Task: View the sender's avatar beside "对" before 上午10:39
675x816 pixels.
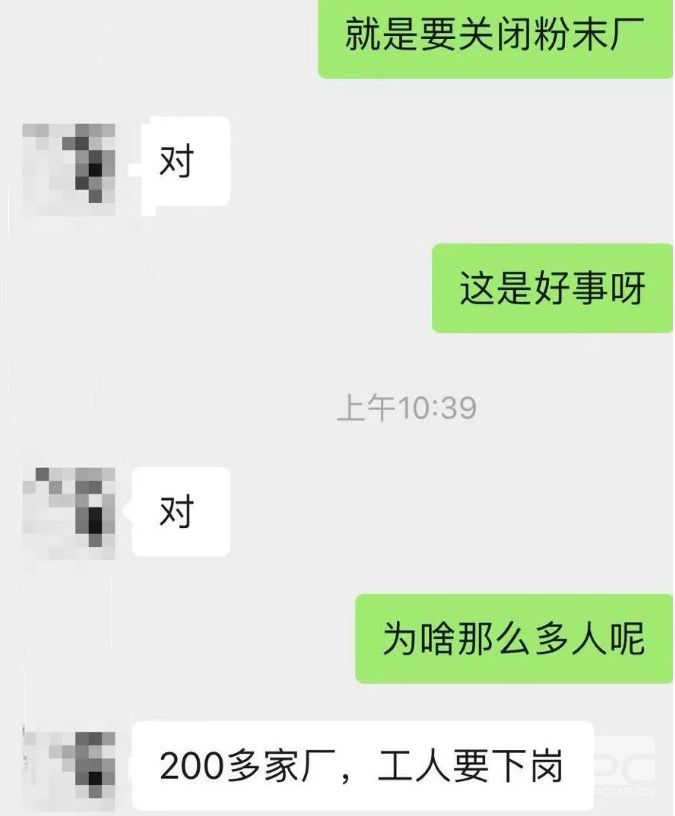Action: pyautogui.click(x=69, y=163)
